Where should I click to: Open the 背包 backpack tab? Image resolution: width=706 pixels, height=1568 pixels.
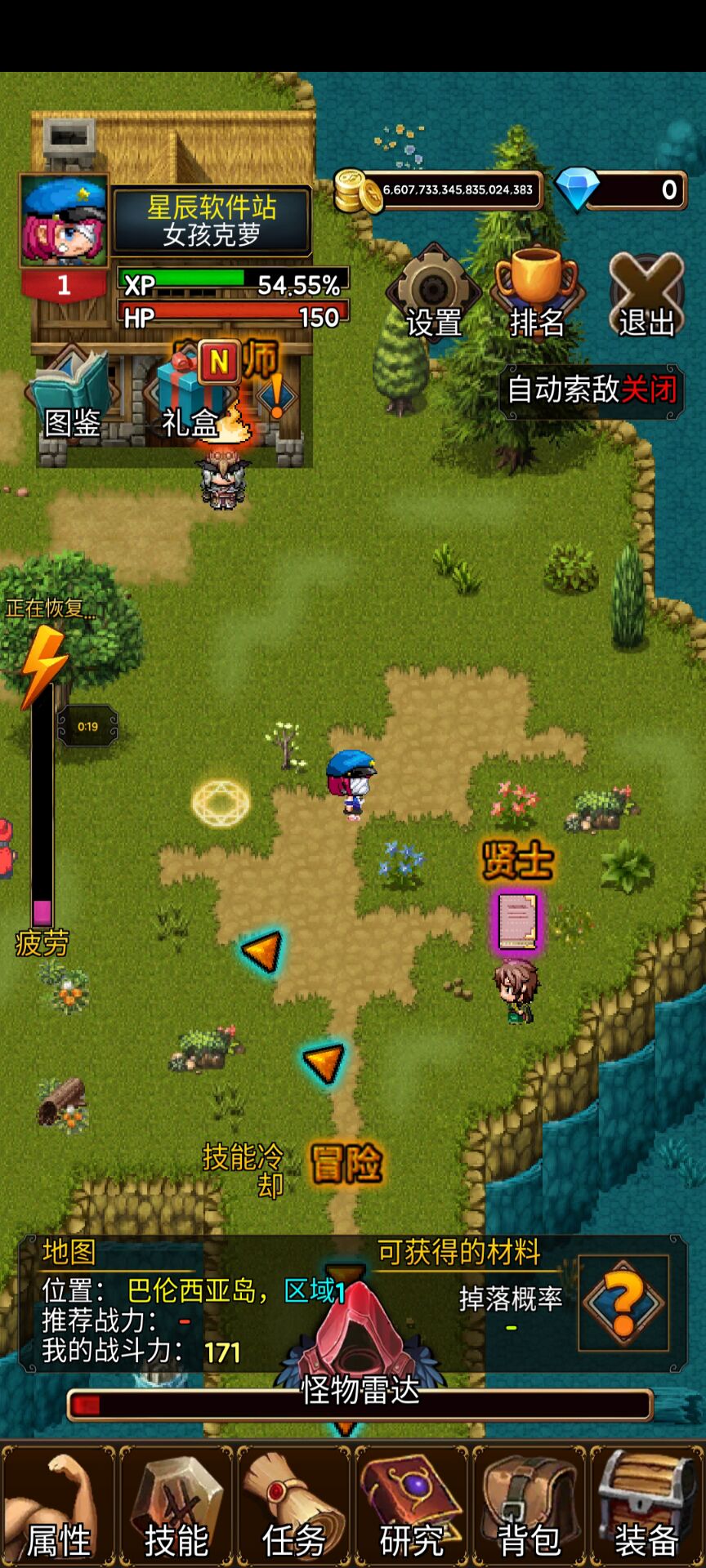pos(529,1505)
